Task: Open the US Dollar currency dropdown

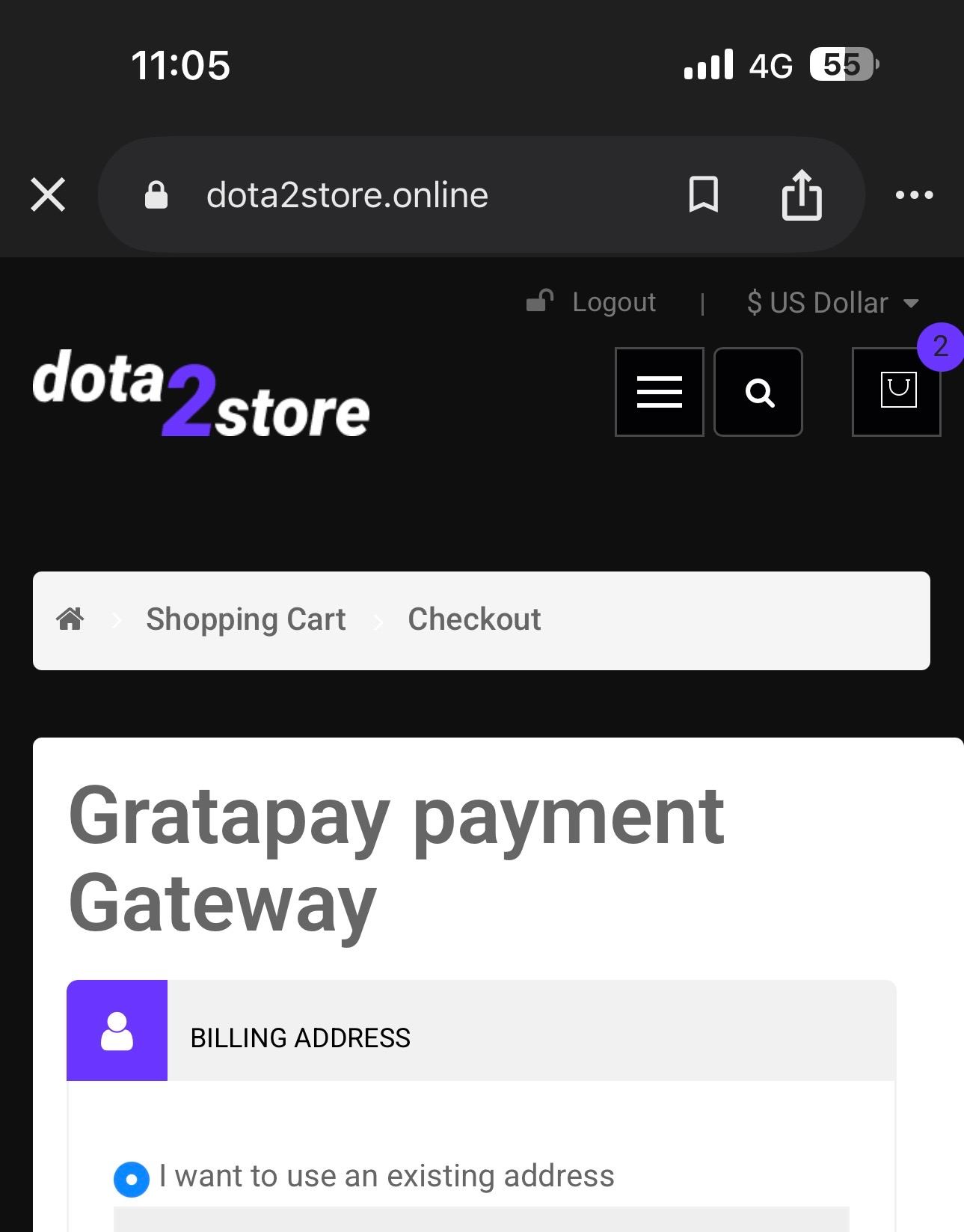Action: pyautogui.click(x=832, y=303)
